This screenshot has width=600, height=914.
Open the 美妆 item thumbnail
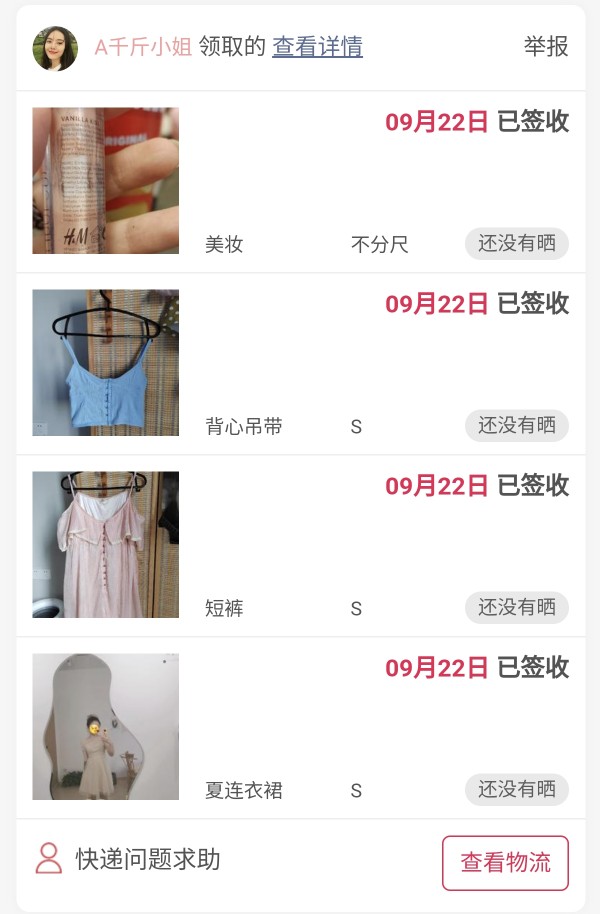(105, 181)
